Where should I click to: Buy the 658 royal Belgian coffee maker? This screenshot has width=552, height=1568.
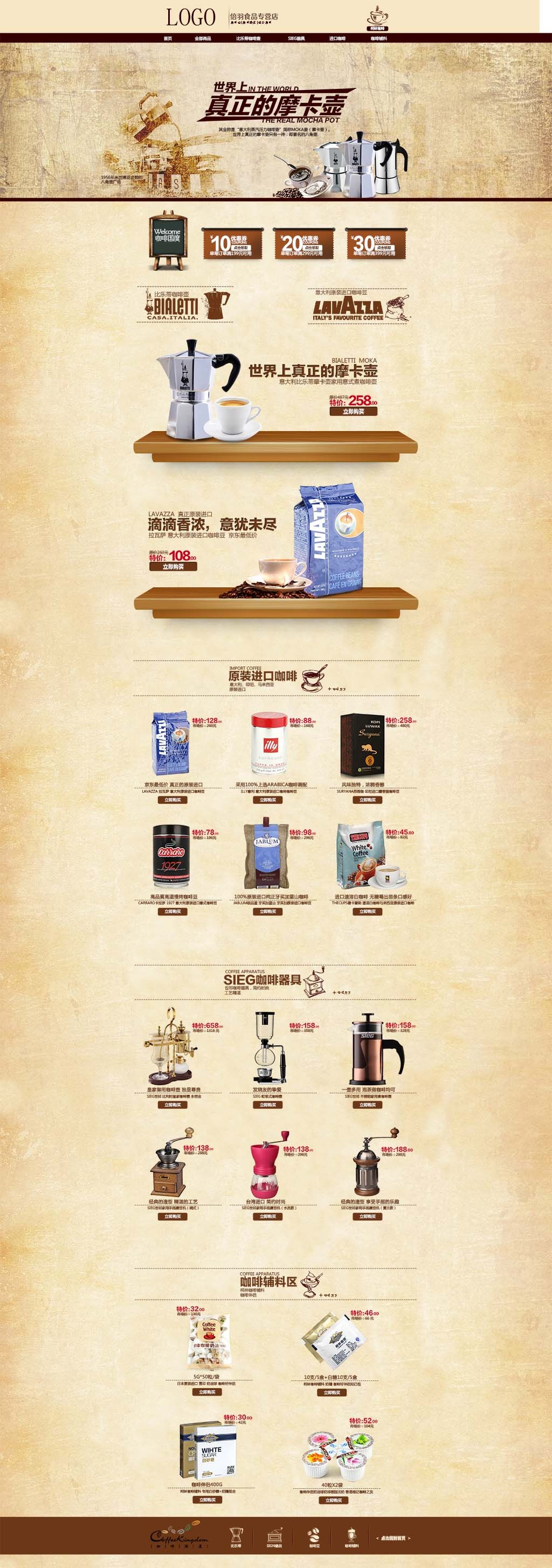coord(172,1105)
